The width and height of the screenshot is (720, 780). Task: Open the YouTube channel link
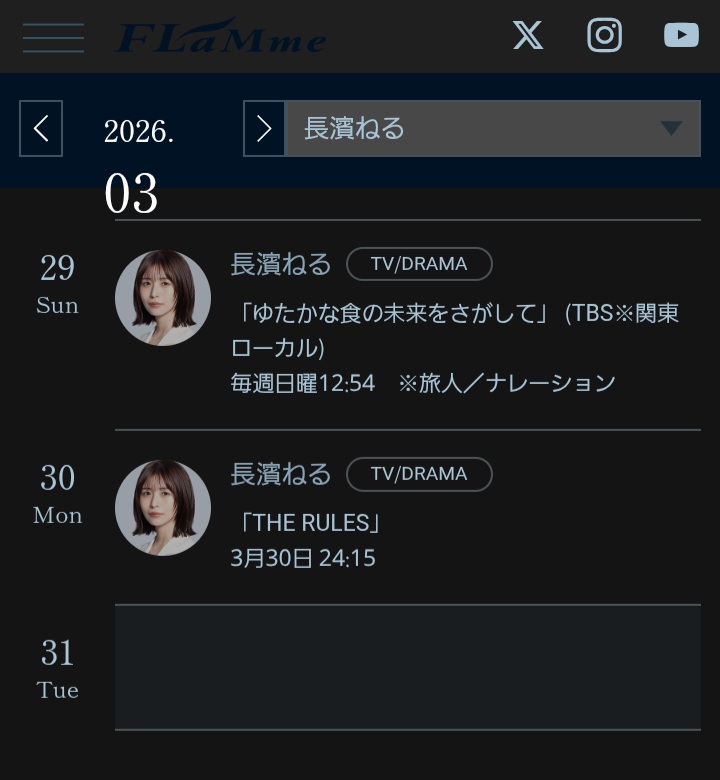click(x=681, y=36)
